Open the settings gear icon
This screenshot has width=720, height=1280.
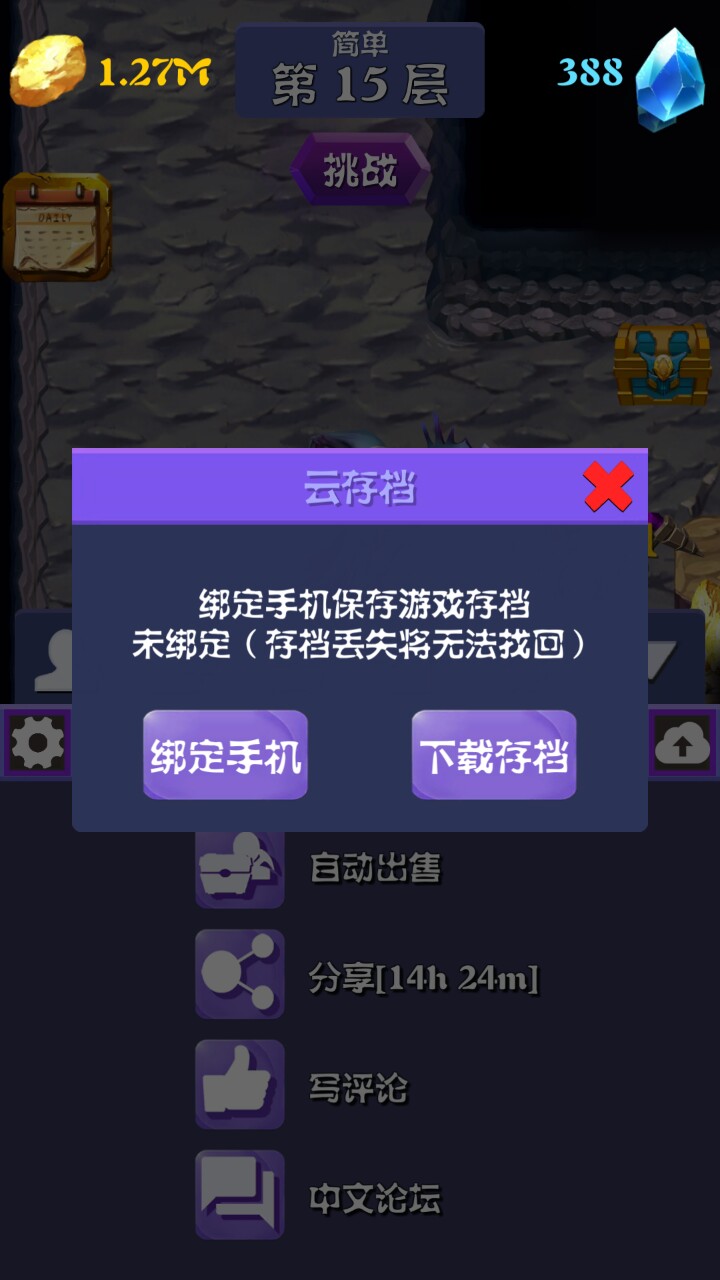click(x=37, y=744)
